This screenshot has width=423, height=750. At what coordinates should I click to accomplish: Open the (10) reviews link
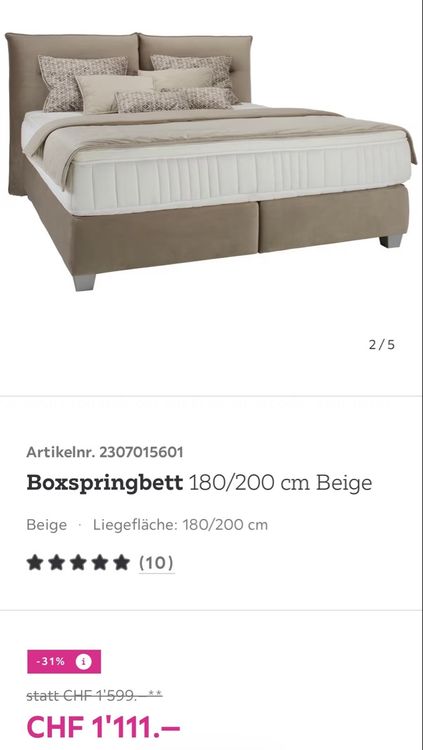click(x=156, y=562)
